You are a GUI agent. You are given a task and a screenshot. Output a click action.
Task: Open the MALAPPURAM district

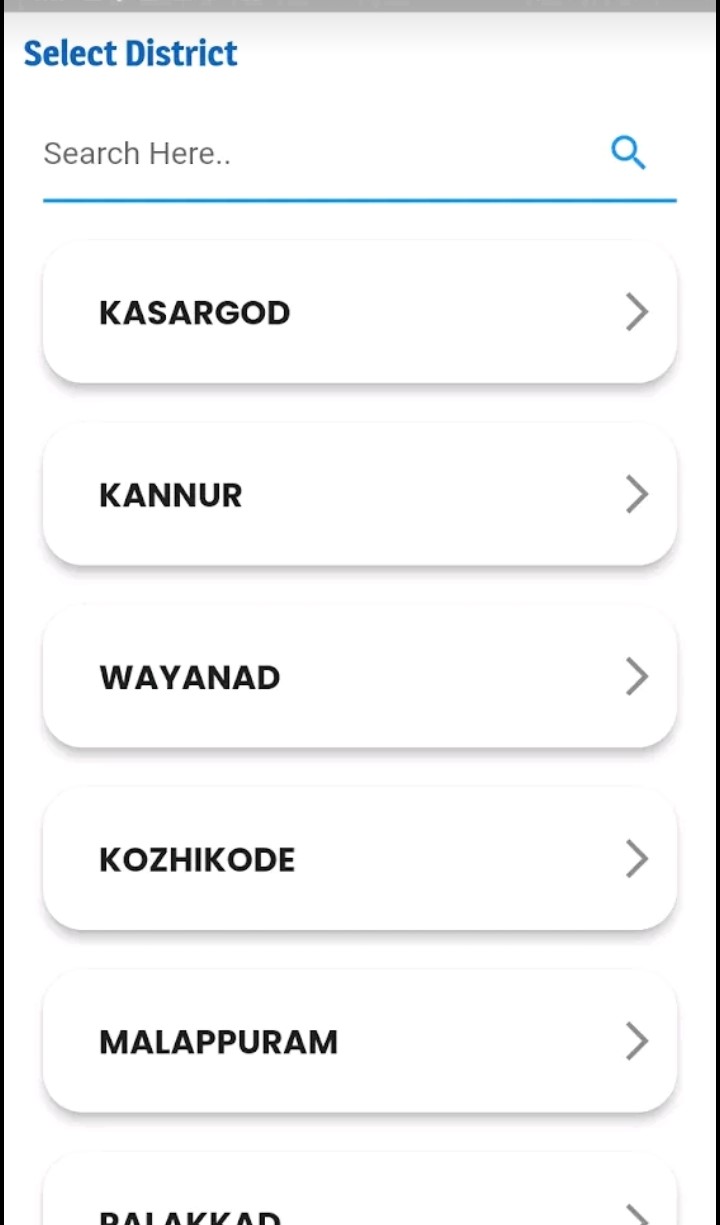click(360, 1041)
